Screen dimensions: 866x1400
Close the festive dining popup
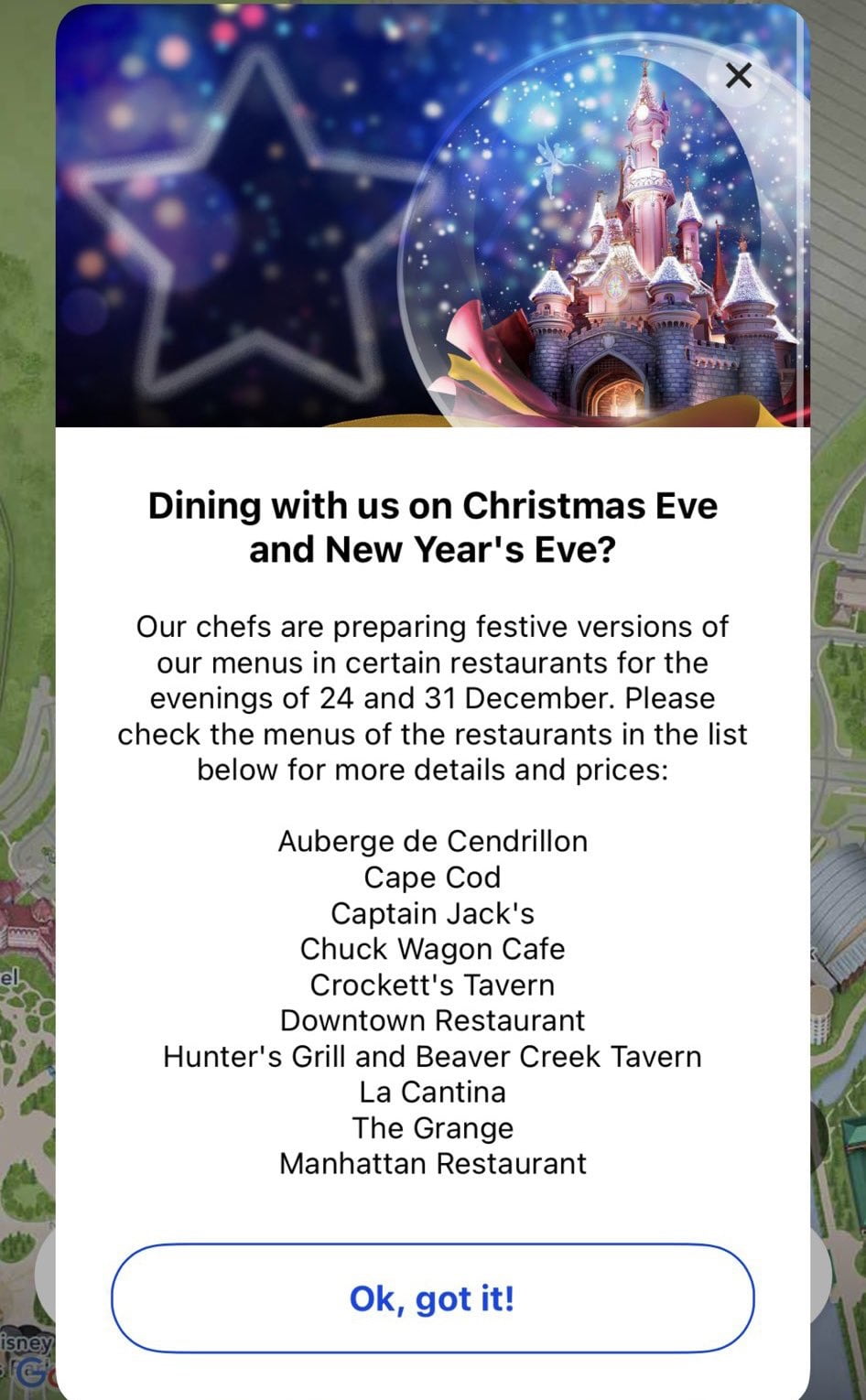(738, 75)
